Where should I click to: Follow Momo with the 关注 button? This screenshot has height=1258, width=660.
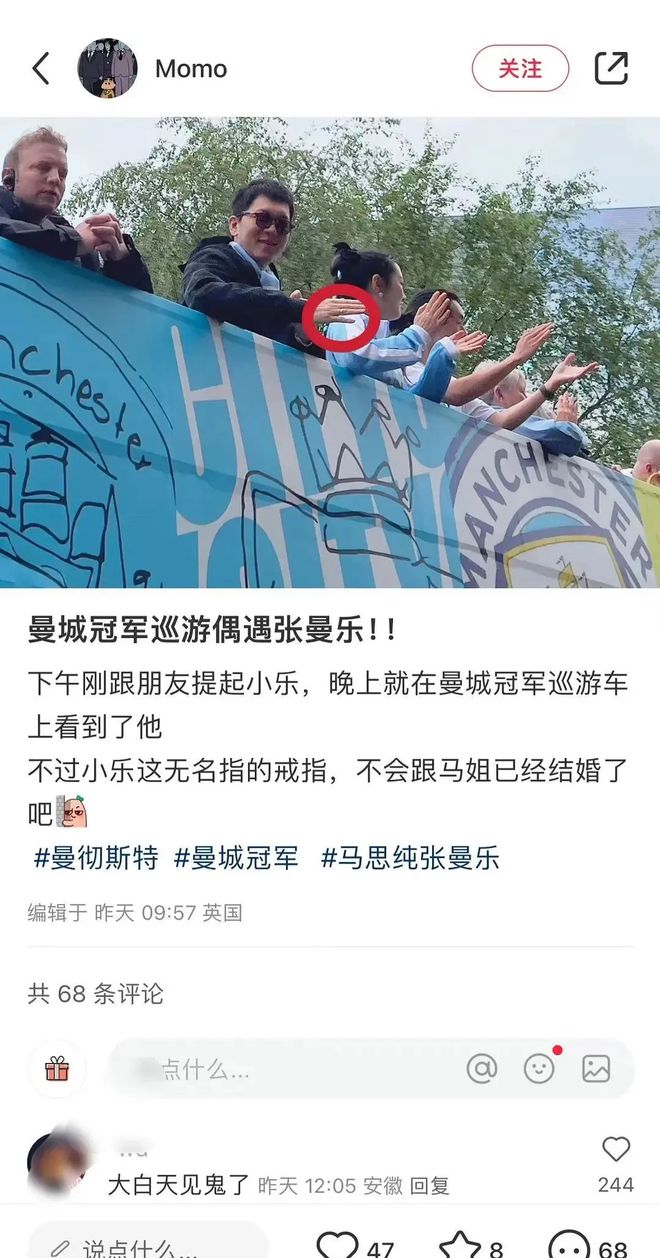(520, 69)
